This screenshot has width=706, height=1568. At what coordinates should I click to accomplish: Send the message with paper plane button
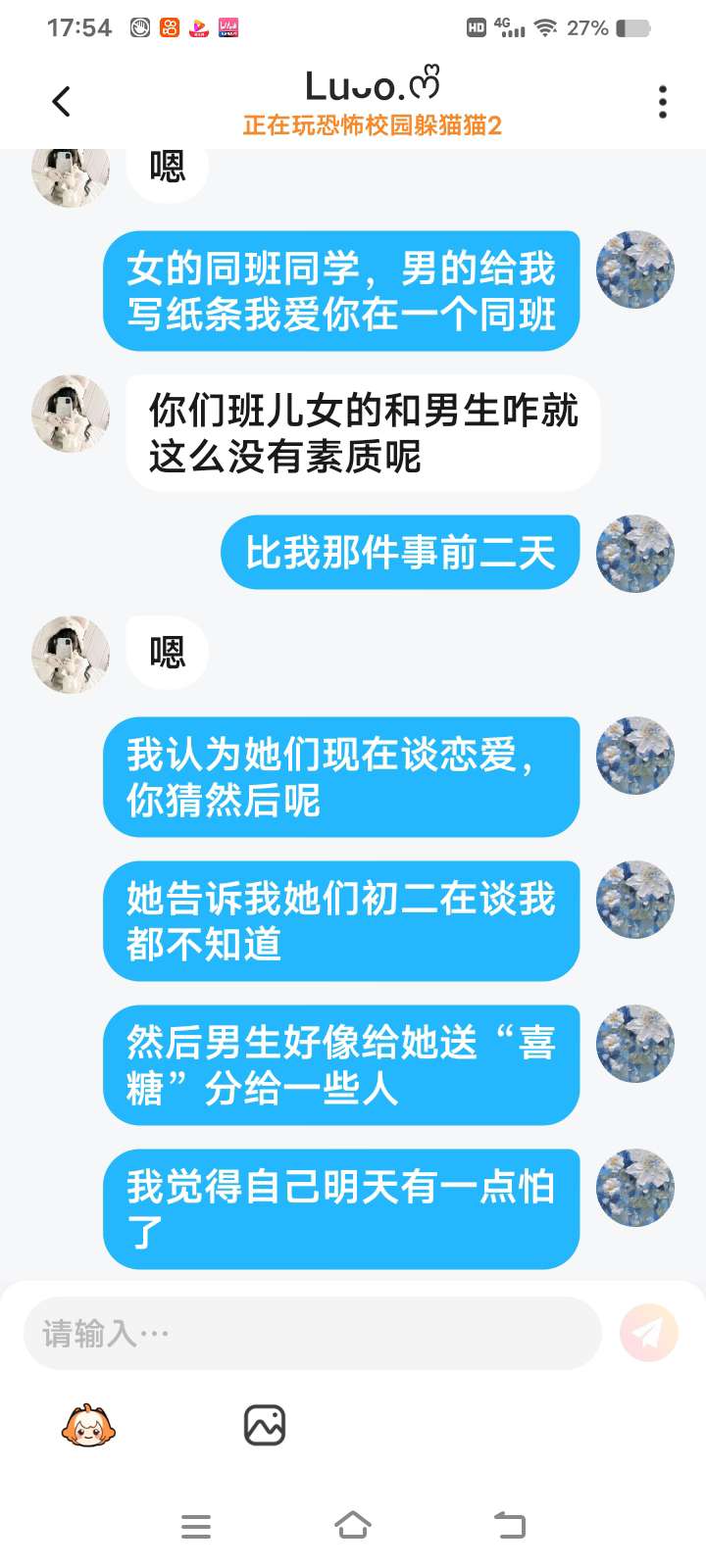(x=648, y=1333)
